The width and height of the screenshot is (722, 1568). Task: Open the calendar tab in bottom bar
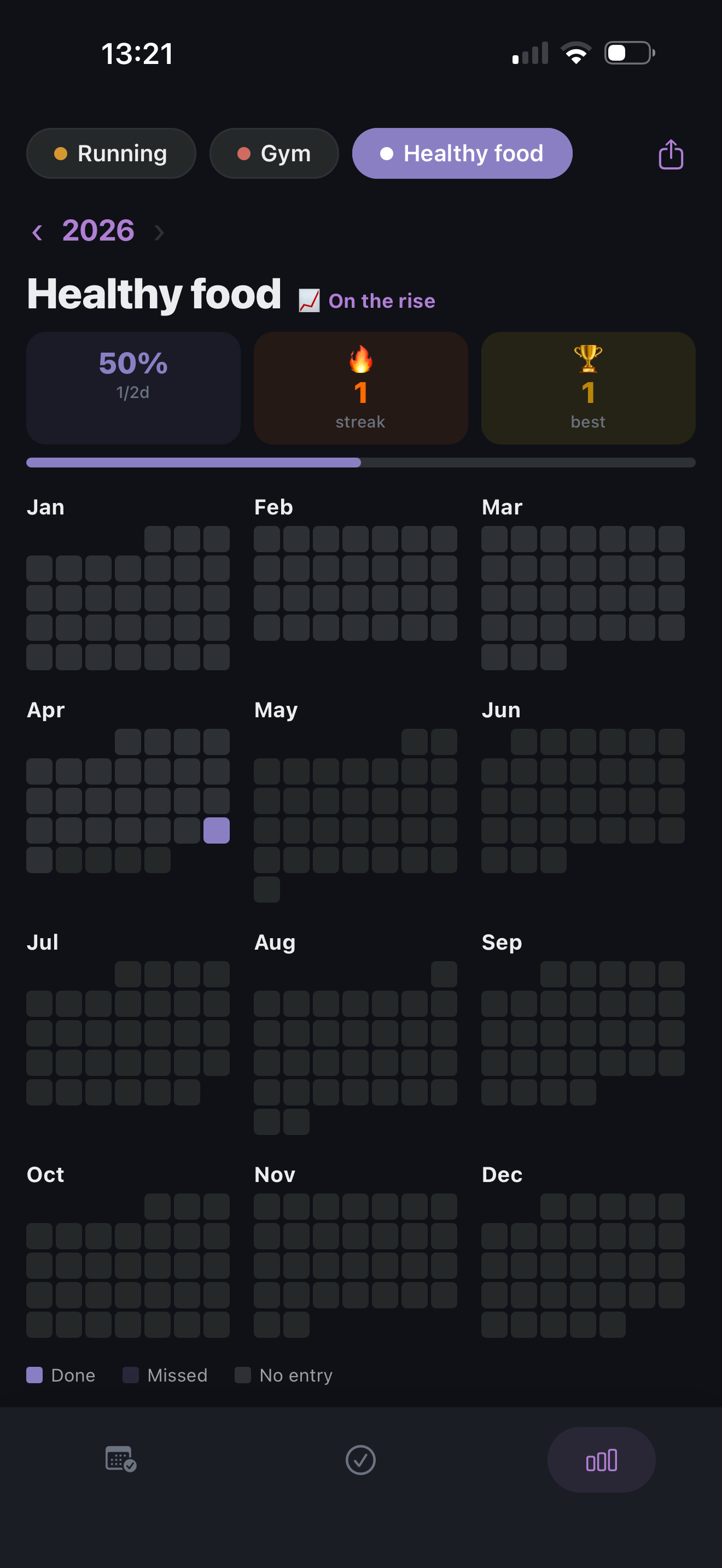120,1459
